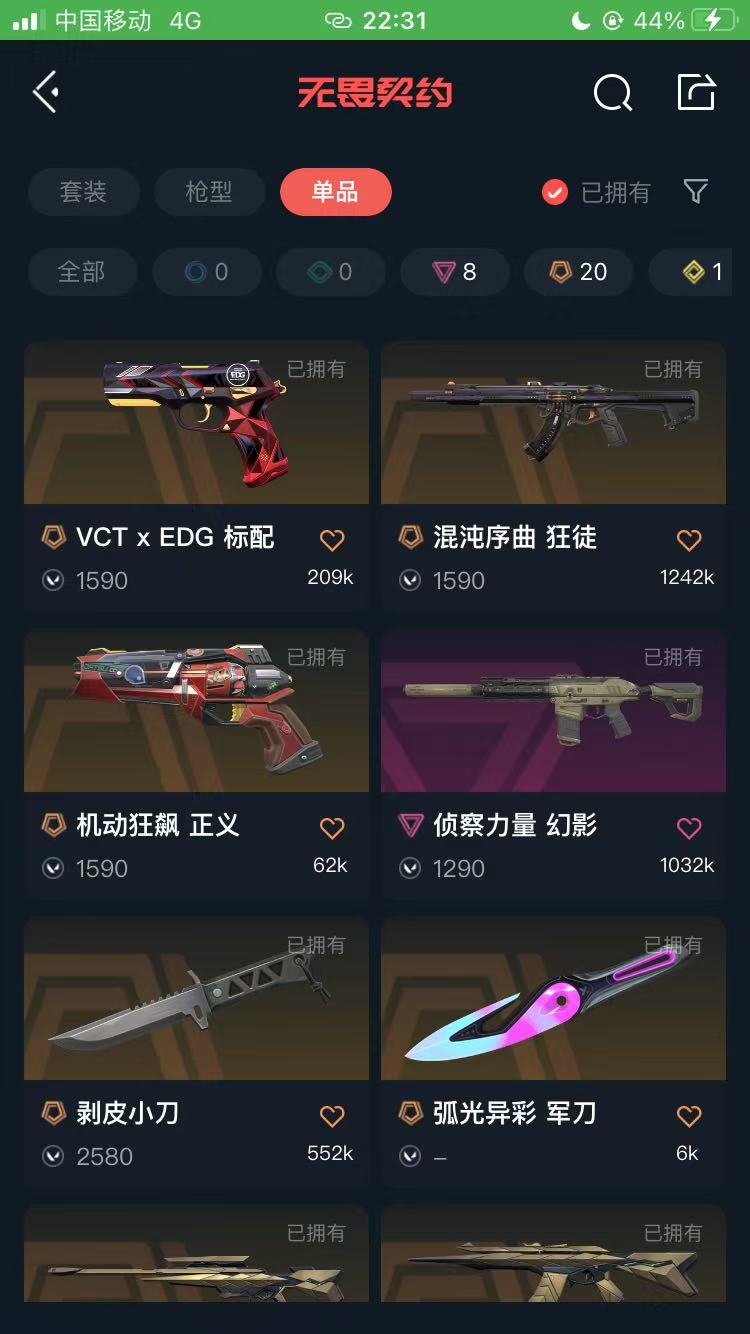Image resolution: width=750 pixels, height=1334 pixels.
Task: Switch to the 枪型 tab
Action: pyautogui.click(x=209, y=192)
